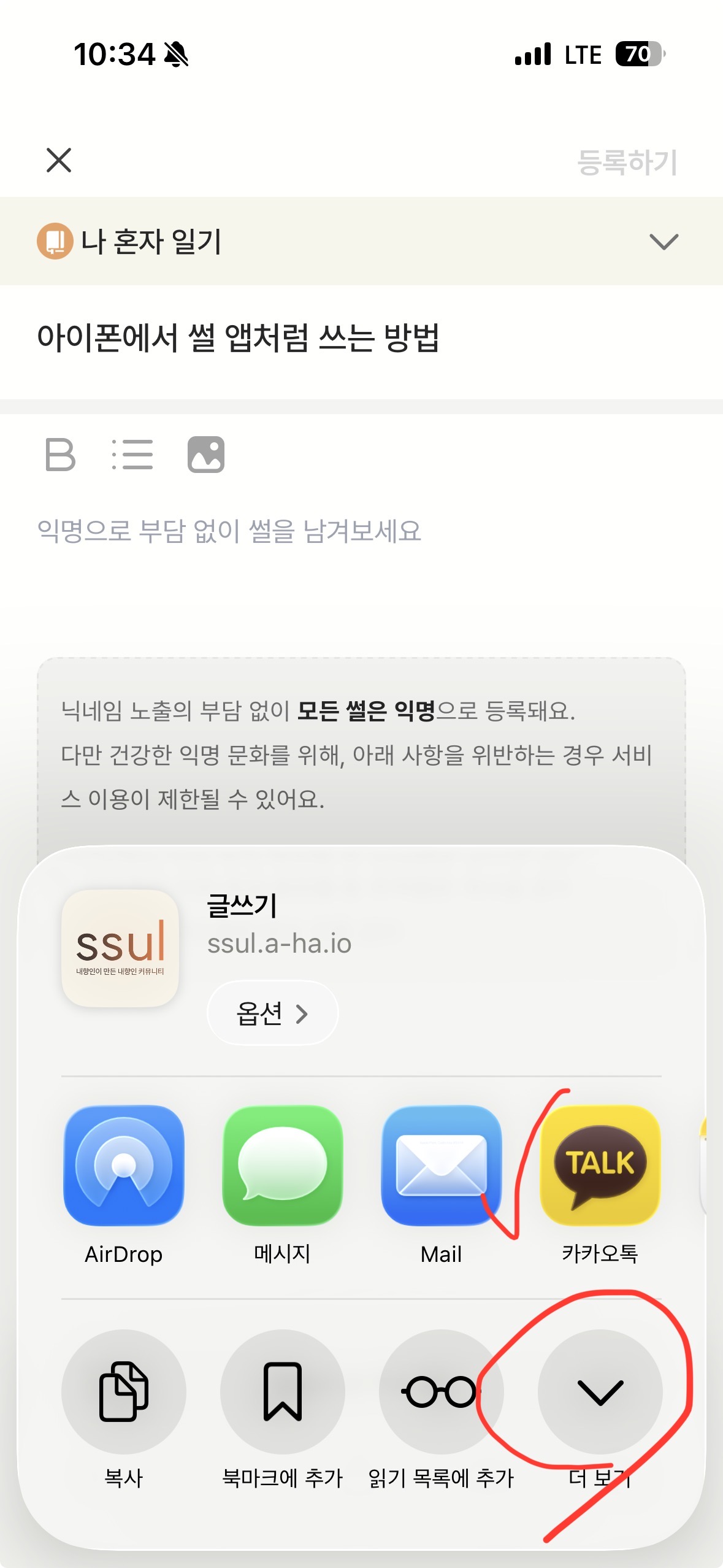Expand the 나 혼자 일기 category dropdown
The width and height of the screenshot is (723, 1568).
[664, 241]
